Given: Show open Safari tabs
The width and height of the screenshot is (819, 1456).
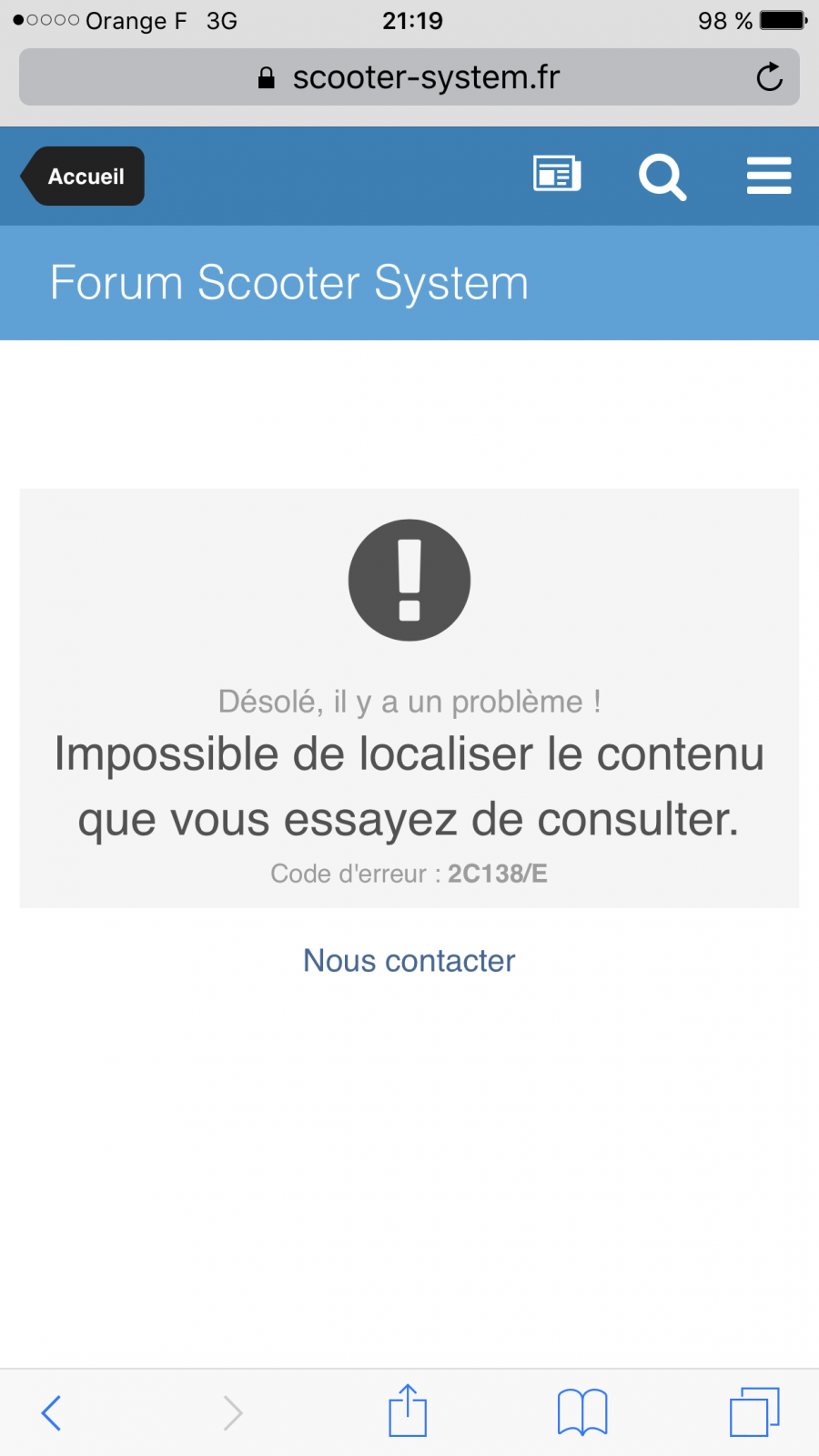Looking at the screenshot, I should (754, 1411).
